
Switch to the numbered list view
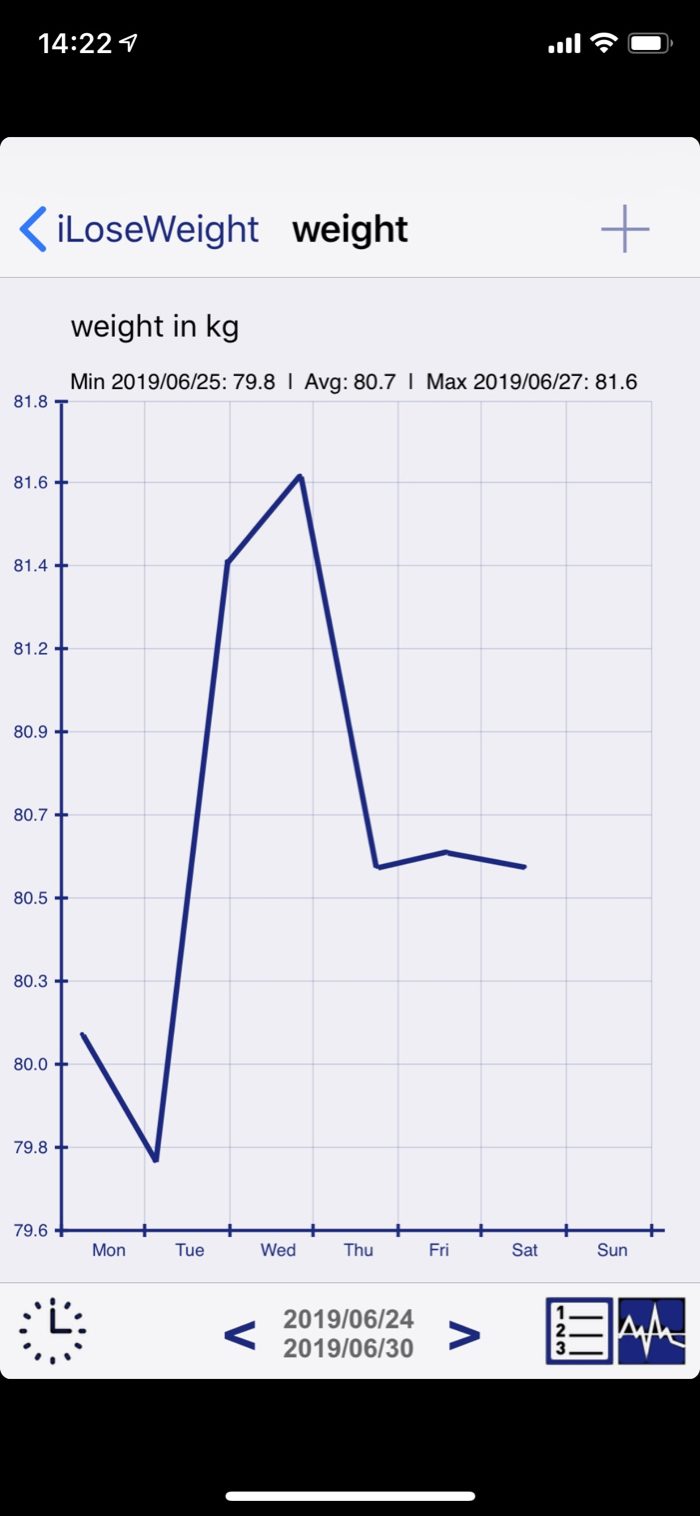click(x=579, y=1331)
